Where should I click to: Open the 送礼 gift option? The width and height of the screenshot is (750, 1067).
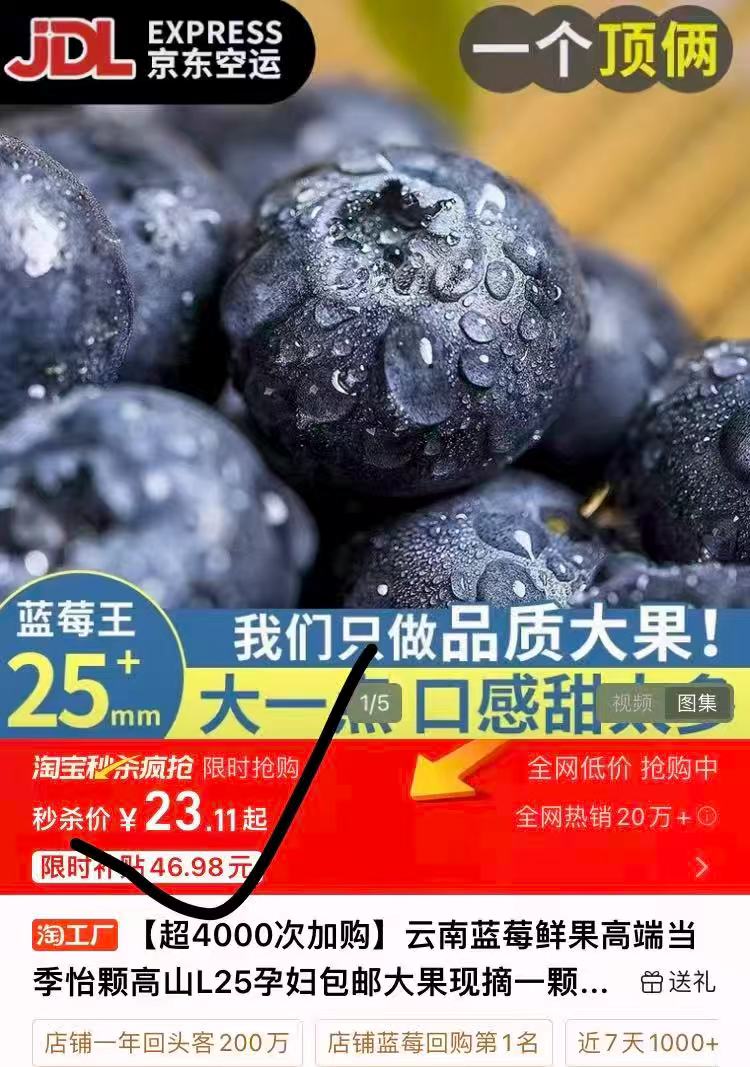(679, 982)
